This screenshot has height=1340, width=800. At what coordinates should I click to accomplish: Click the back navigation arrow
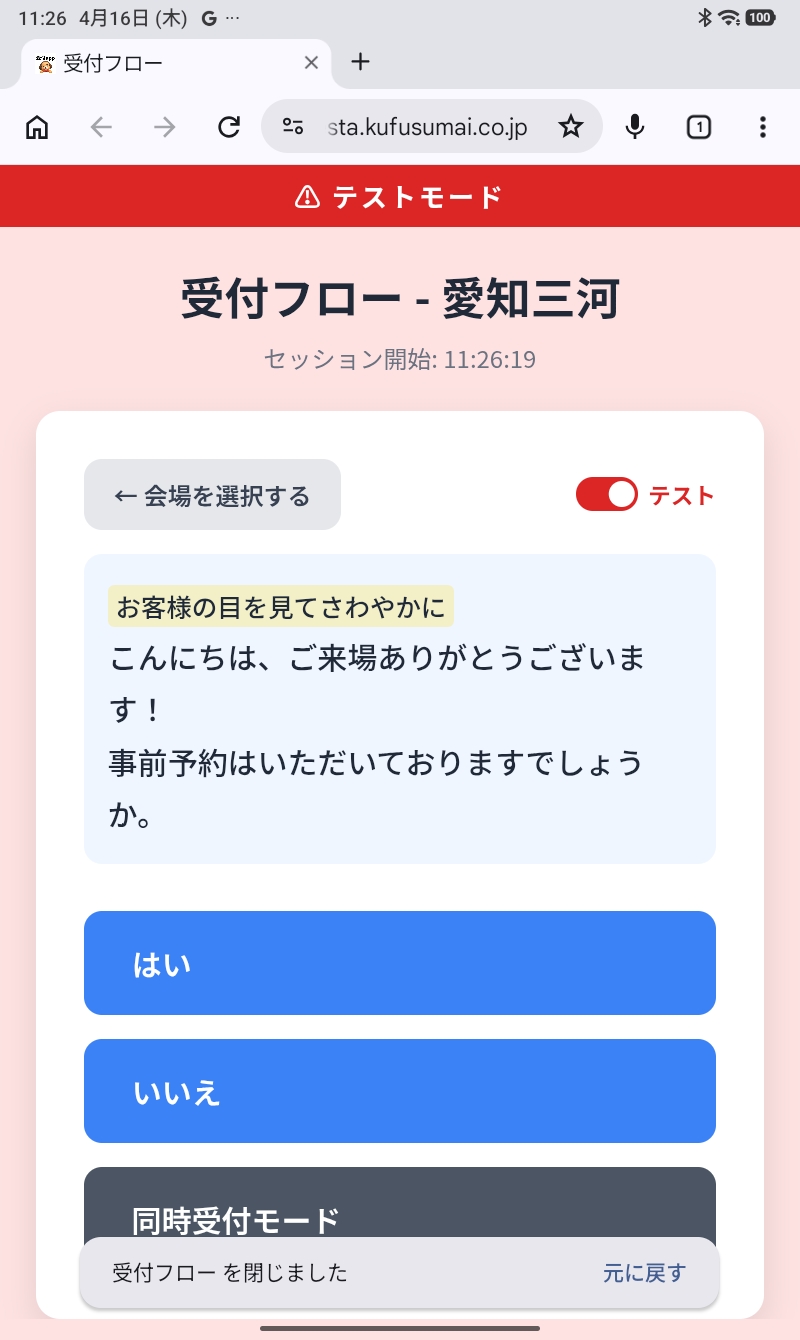click(x=101, y=127)
